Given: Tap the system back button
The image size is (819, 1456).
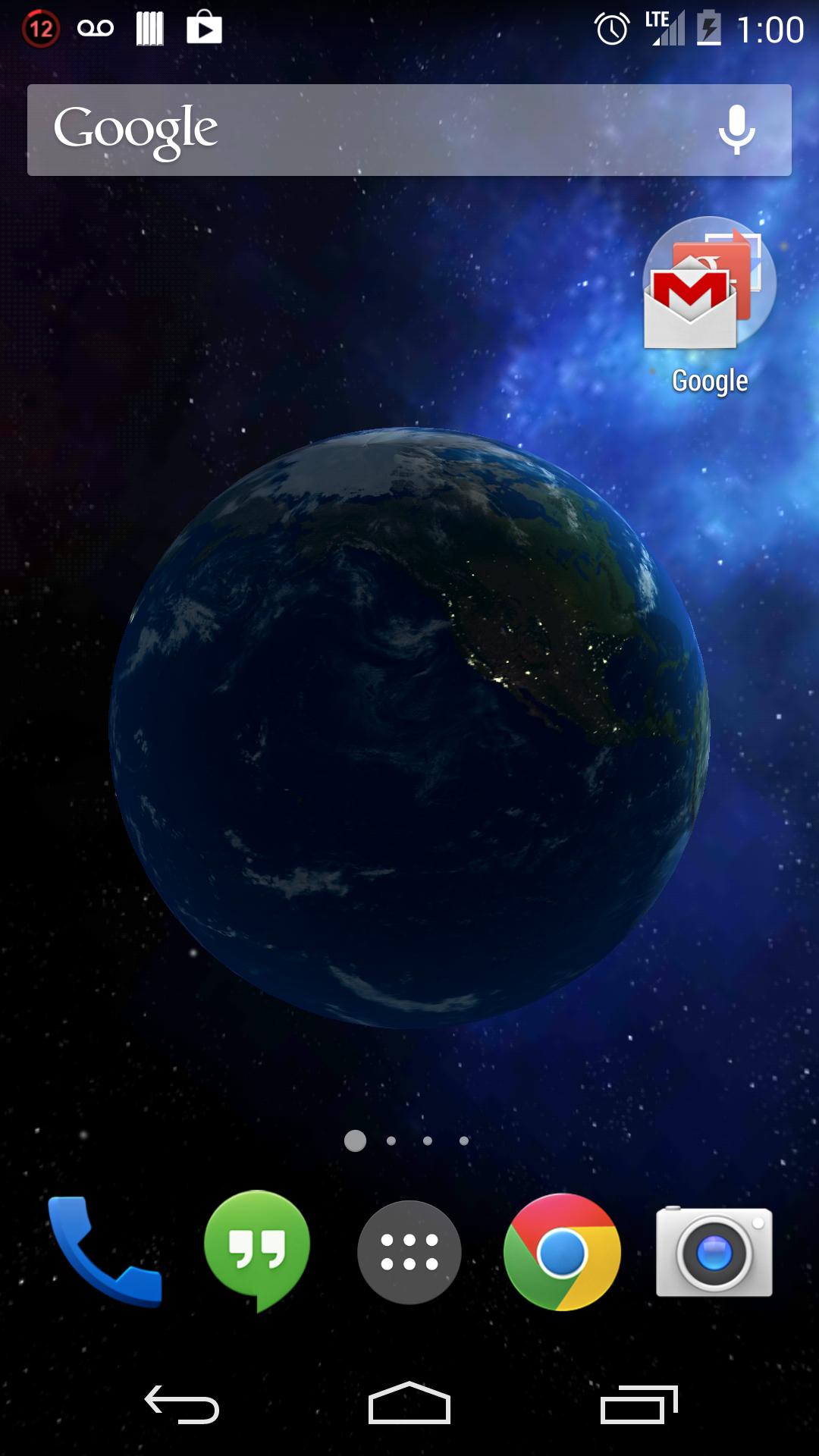Looking at the screenshot, I should tap(182, 1404).
